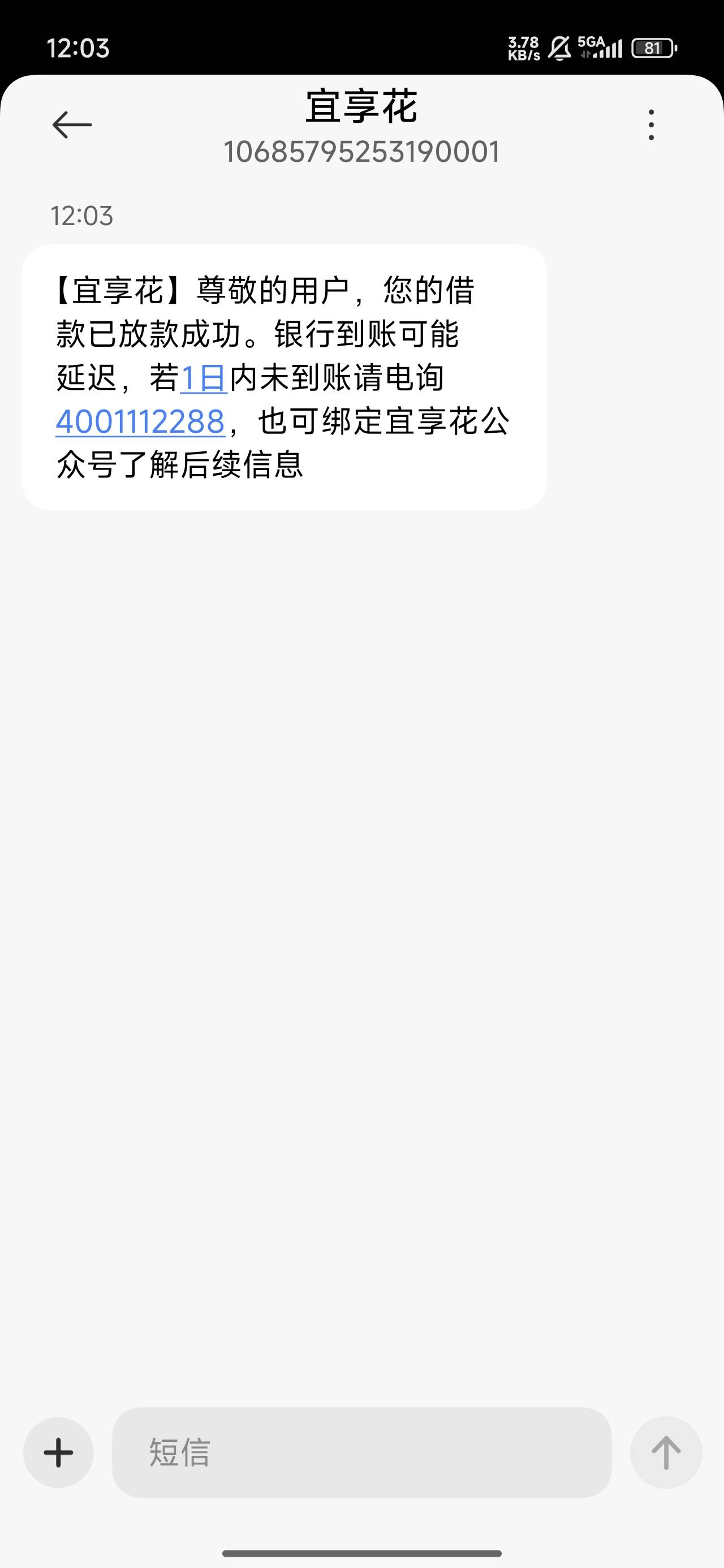The width and height of the screenshot is (724, 1568).
Task: Send the message with the arrow button
Action: click(666, 1453)
